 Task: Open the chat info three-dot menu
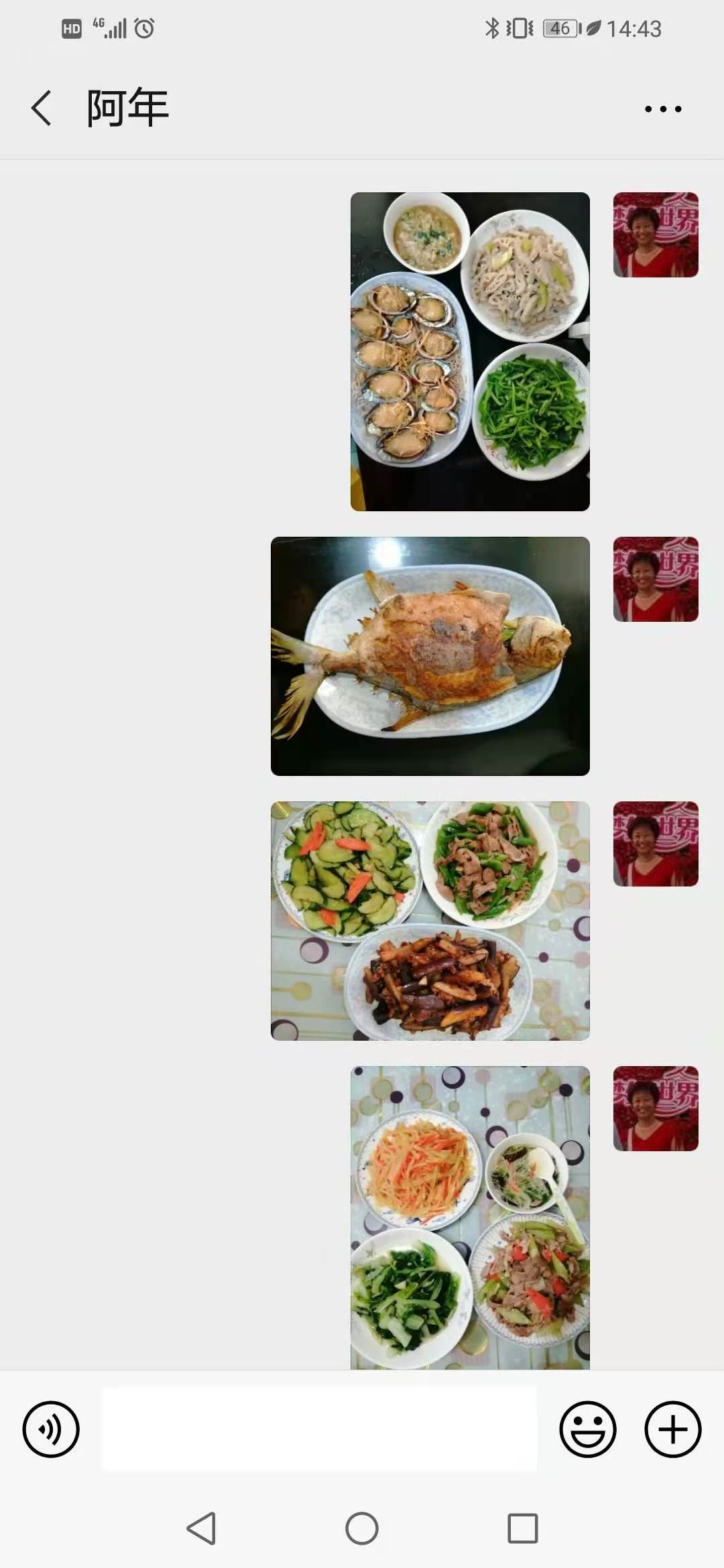662,109
